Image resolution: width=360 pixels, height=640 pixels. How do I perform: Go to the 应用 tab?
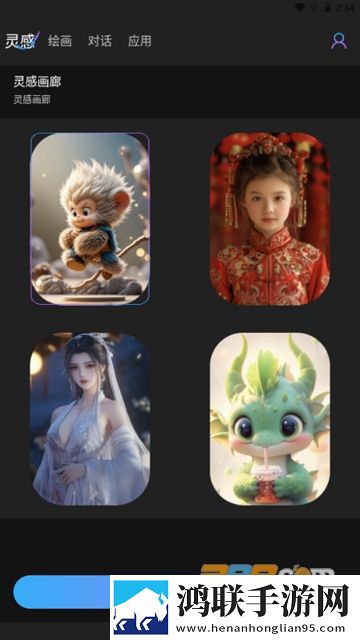[x=140, y=41]
